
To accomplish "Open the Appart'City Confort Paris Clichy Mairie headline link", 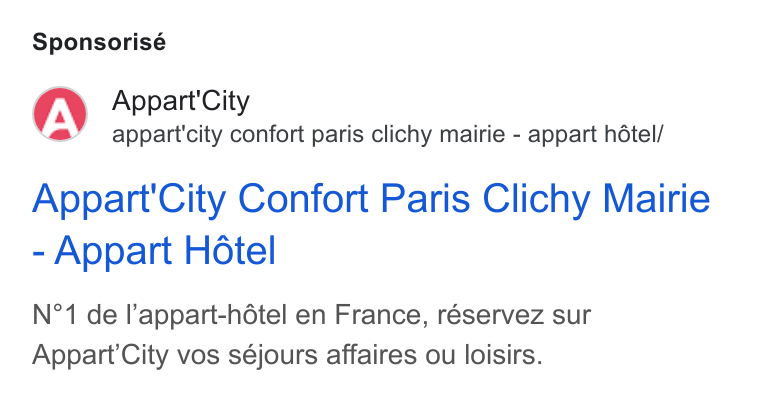I will tap(371, 224).
